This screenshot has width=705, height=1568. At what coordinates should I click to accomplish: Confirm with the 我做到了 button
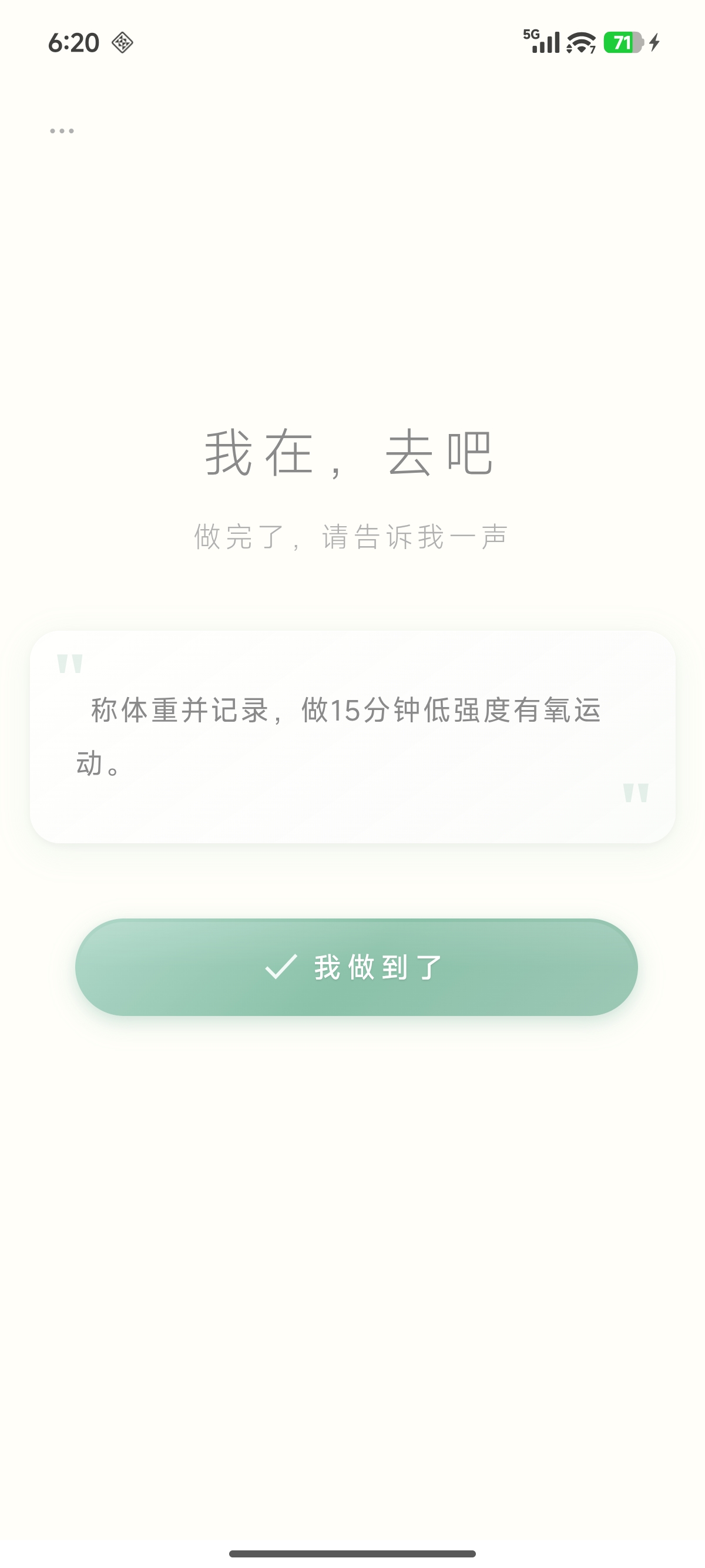[x=356, y=967]
